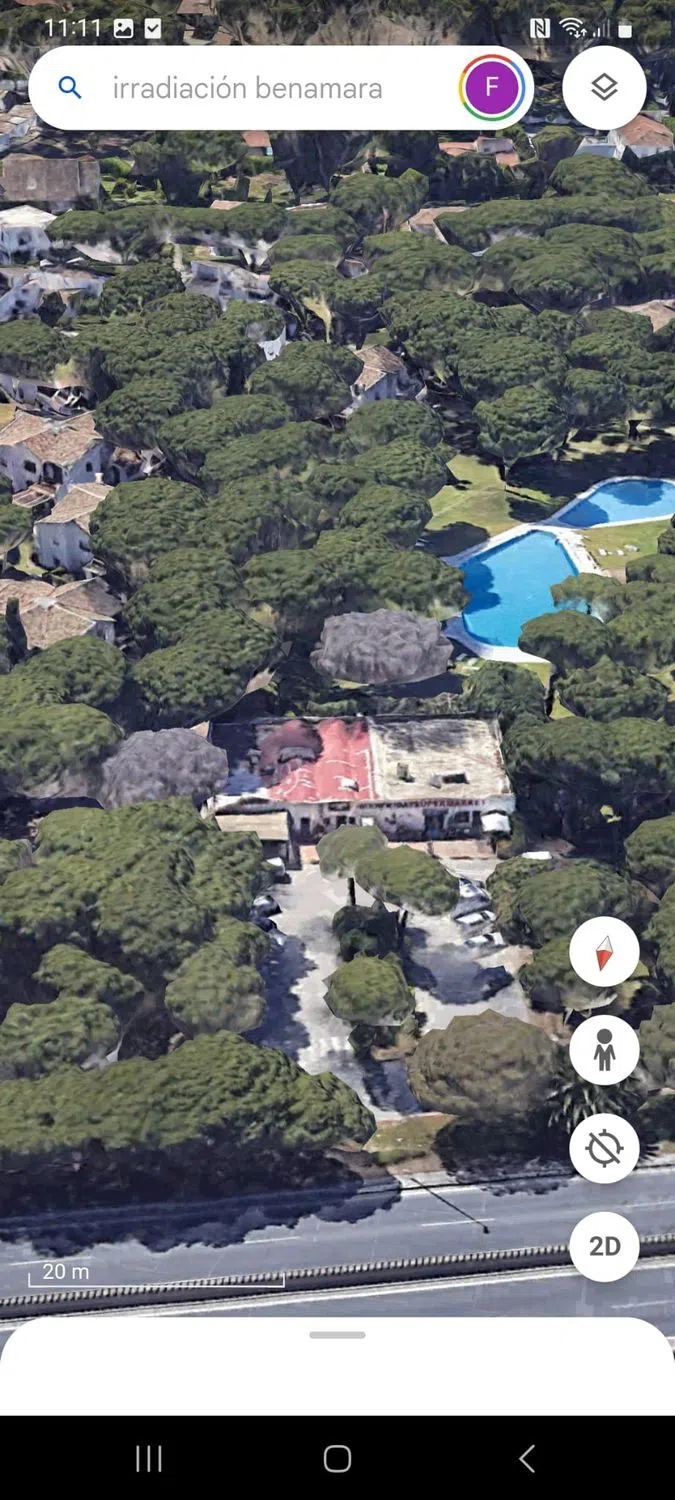Go back with the system back button

coord(527,1459)
